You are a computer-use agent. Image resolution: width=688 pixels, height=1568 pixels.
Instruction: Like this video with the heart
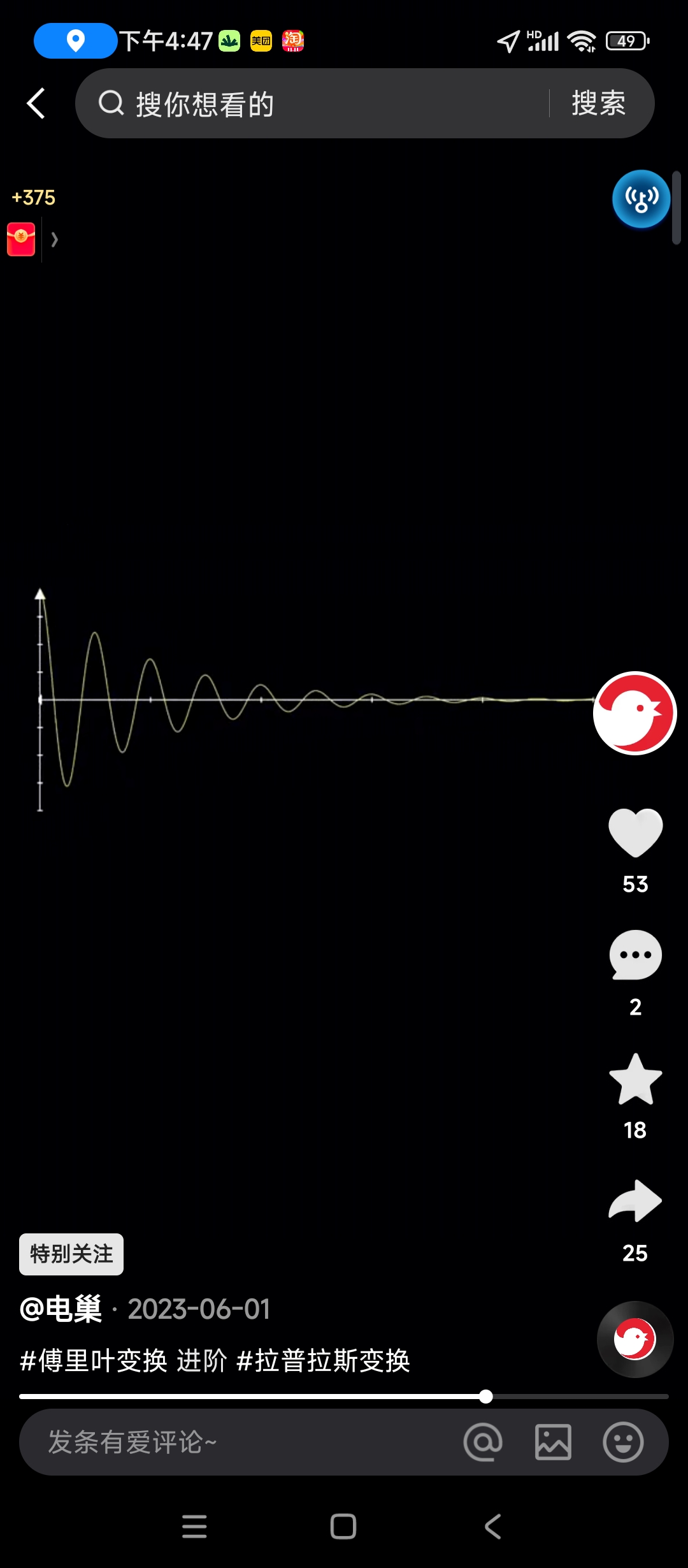pyautogui.click(x=635, y=832)
